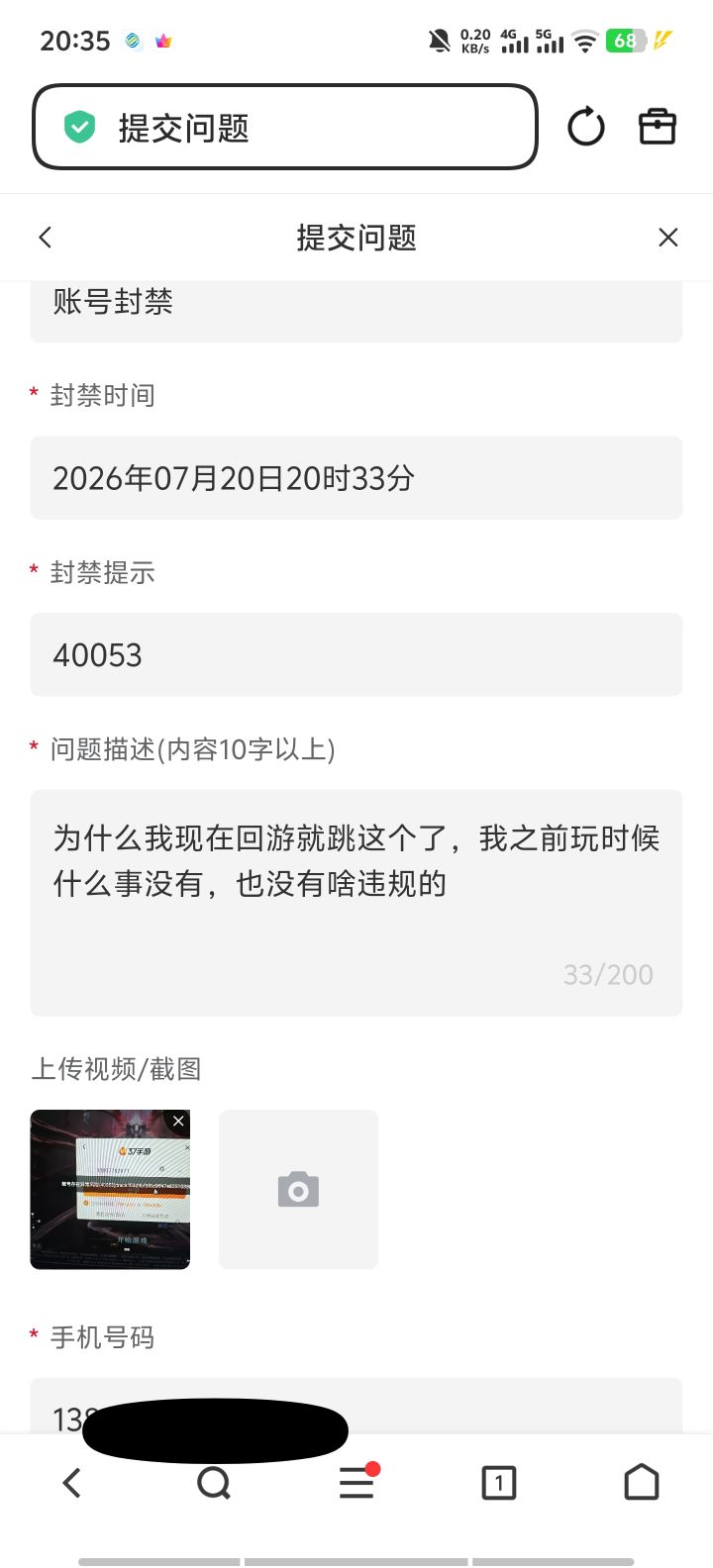The image size is (713, 1568).
Task: Open the browser menu with red dot
Action: (x=356, y=1482)
